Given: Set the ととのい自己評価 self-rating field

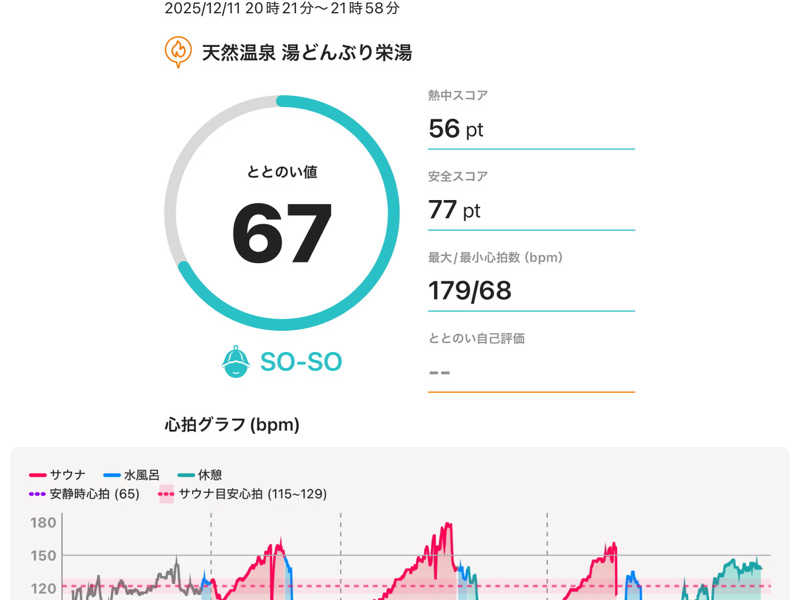Looking at the screenshot, I should (530, 372).
